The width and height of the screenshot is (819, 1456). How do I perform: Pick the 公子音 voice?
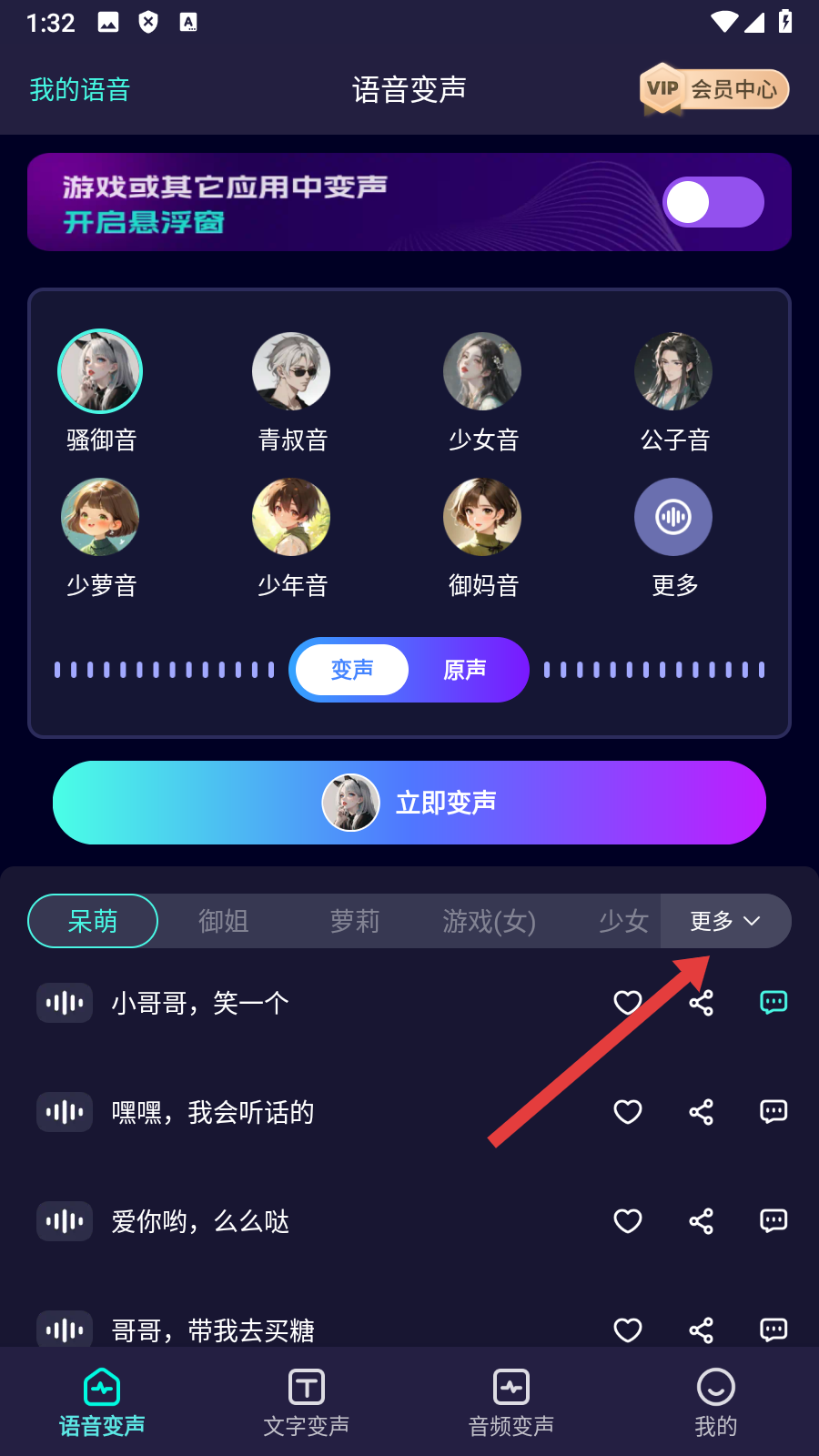tap(673, 371)
